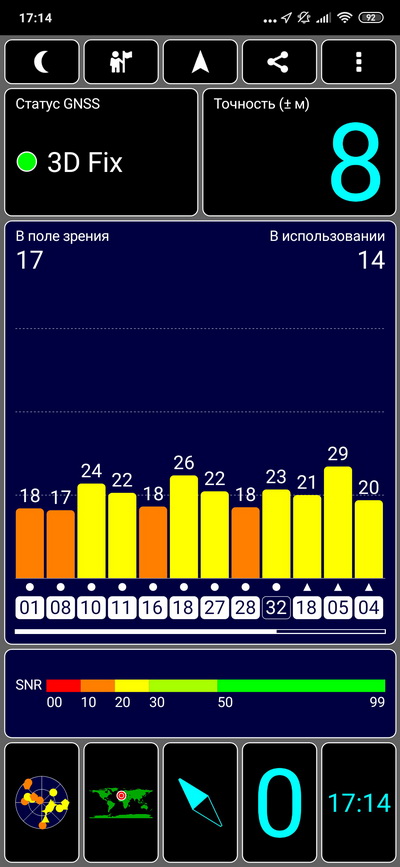The width and height of the screenshot is (400, 867).
Task: Open the three-dot overflow menu
Action: click(359, 62)
